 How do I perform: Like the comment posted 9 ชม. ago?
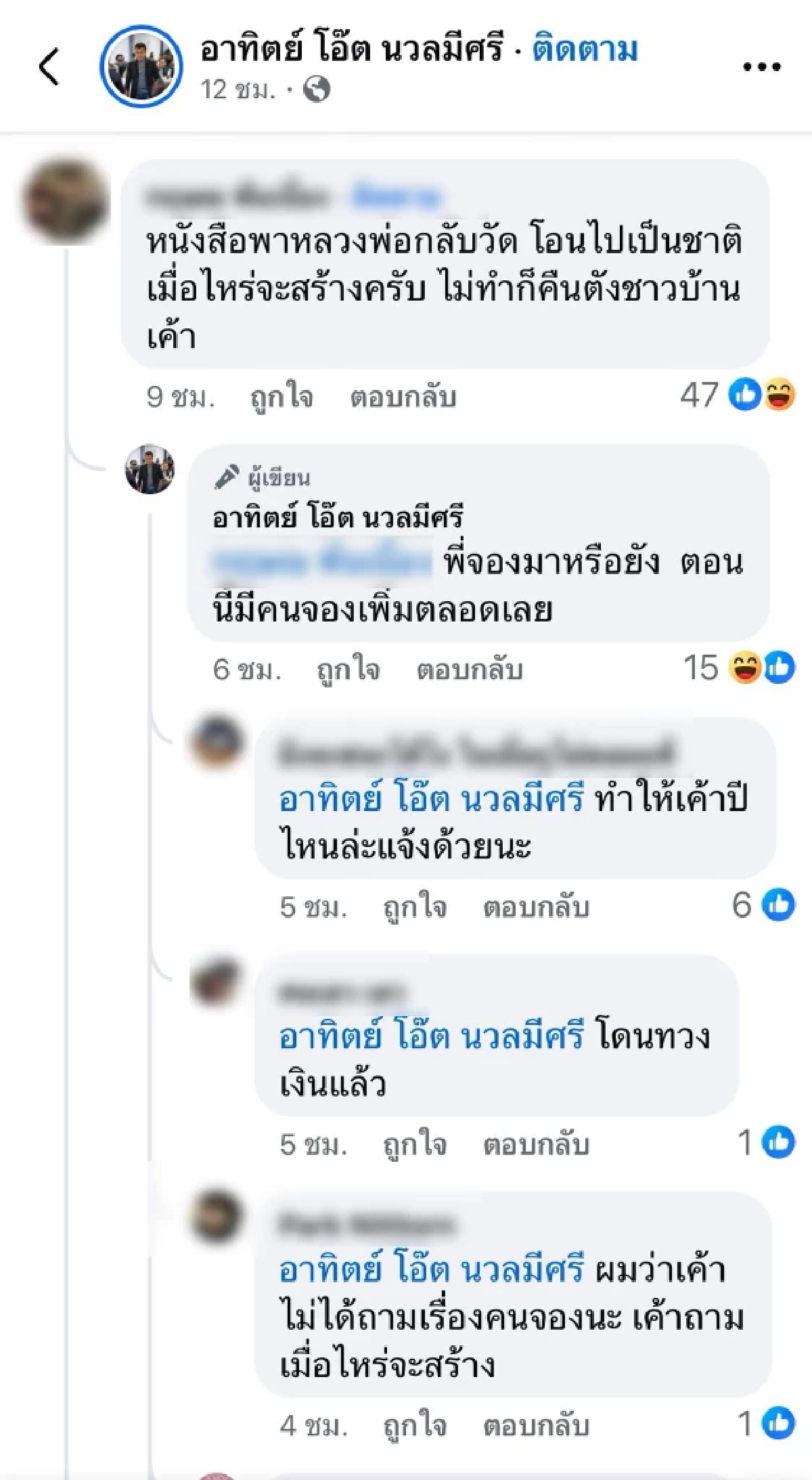[x=281, y=397]
